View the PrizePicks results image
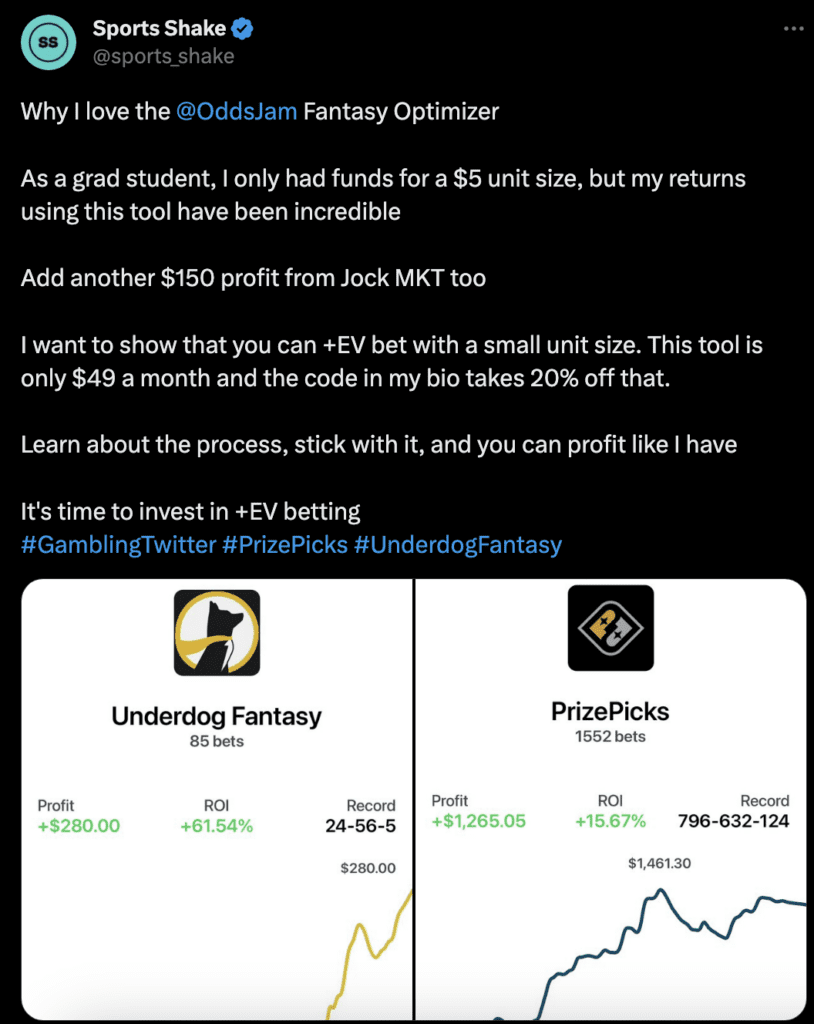The image size is (814, 1024). point(610,800)
